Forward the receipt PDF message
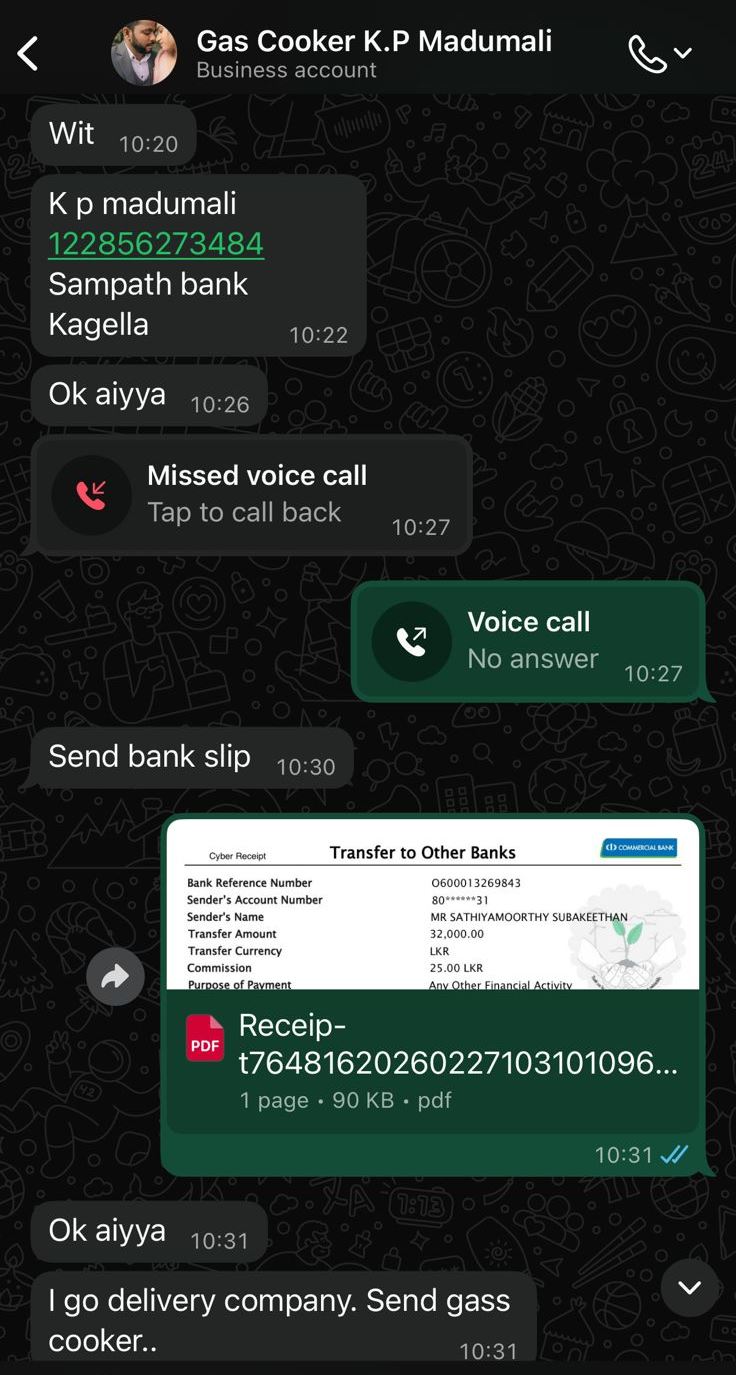 tap(115, 976)
